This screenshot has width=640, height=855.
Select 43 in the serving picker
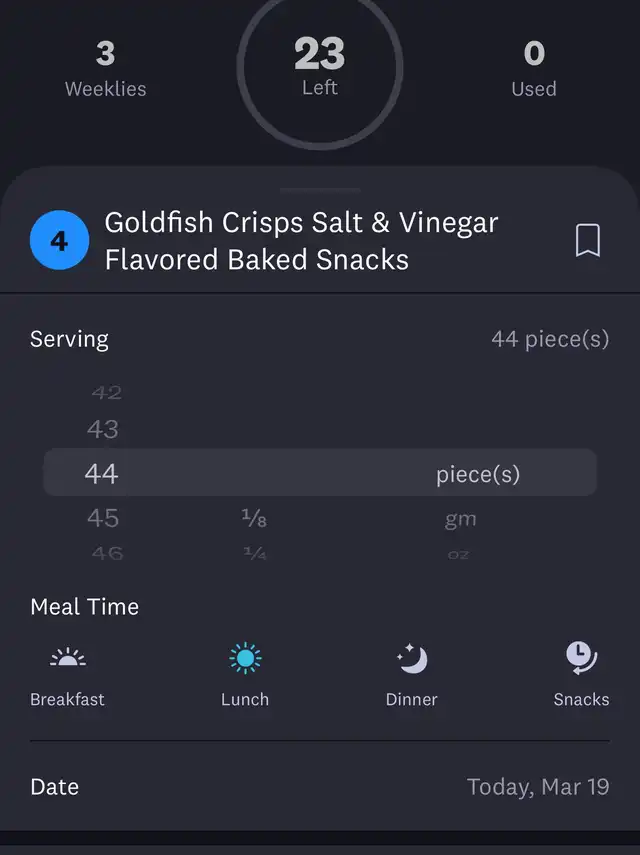click(103, 429)
